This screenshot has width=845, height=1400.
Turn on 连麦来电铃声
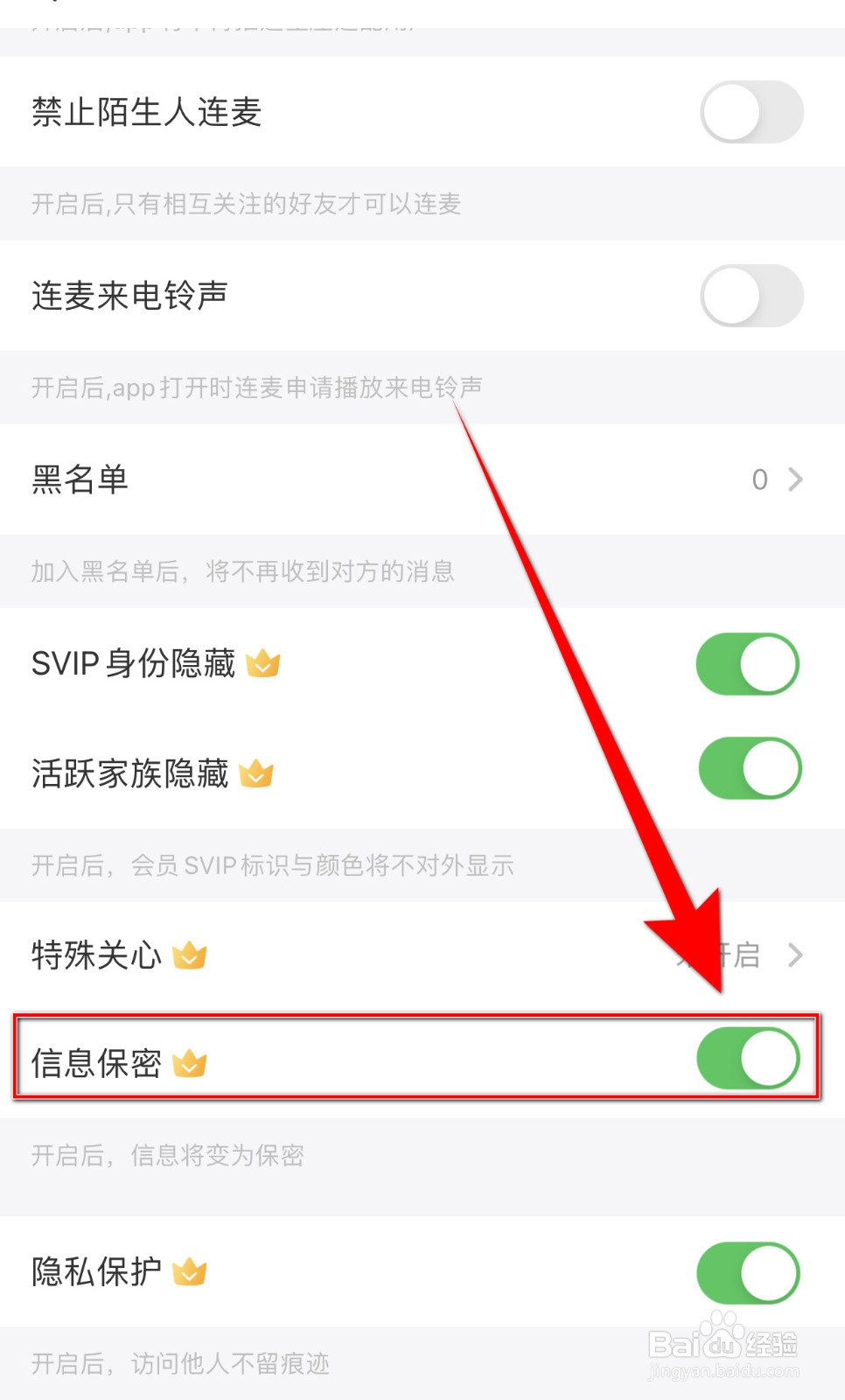click(x=751, y=296)
